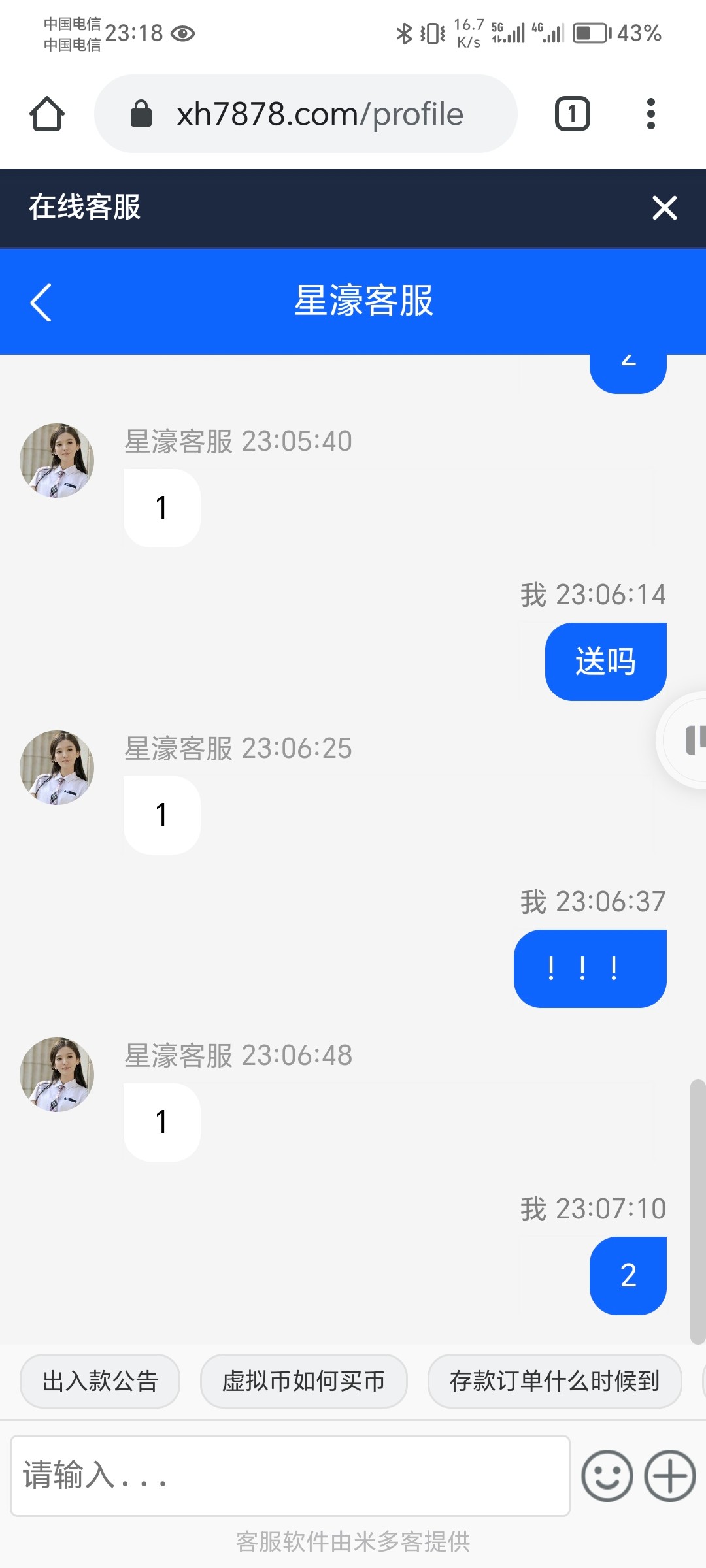
Task: Focus the 请输入 message field
Action: (290, 1476)
